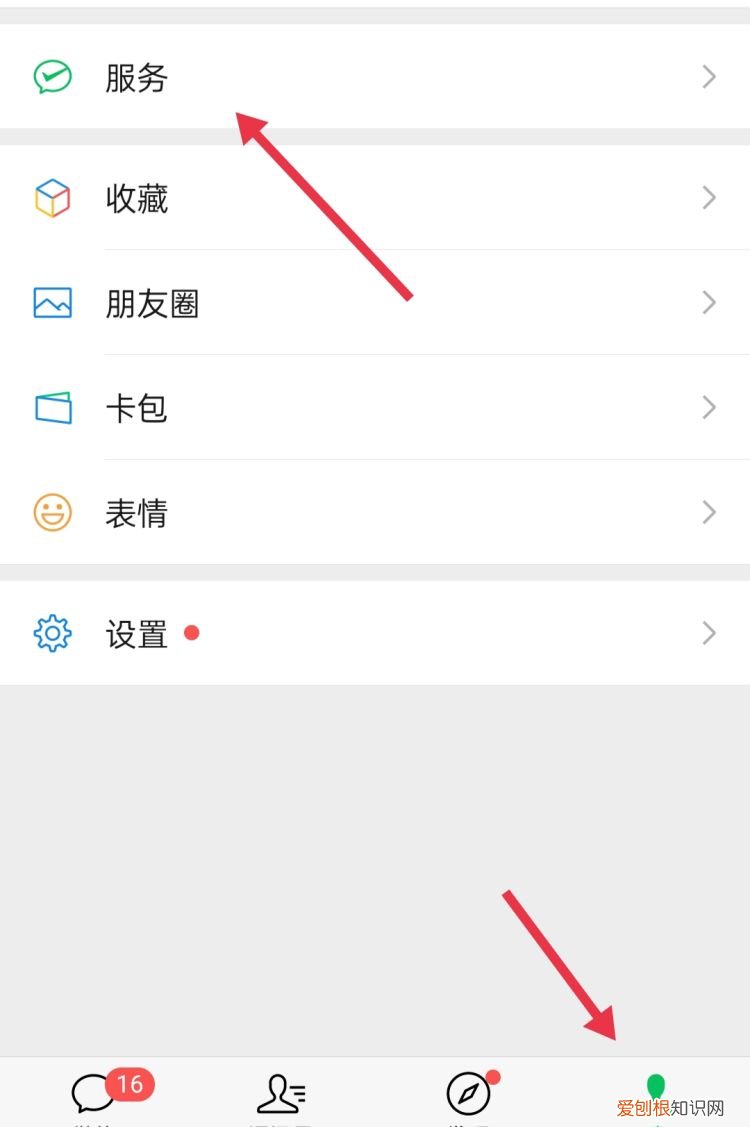750x1127 pixels.
Task: Expand the 服务 row via its chevron
Action: point(708,76)
